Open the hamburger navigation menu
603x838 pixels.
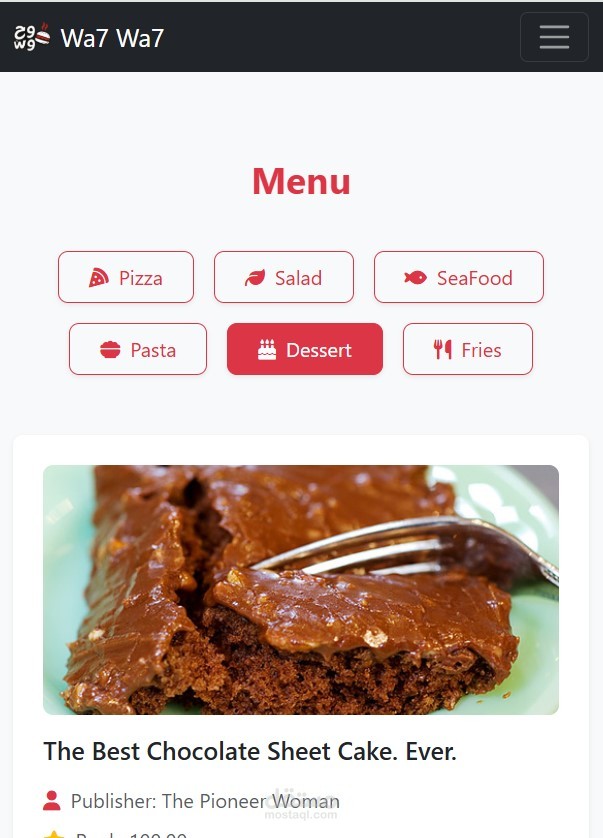(x=554, y=37)
